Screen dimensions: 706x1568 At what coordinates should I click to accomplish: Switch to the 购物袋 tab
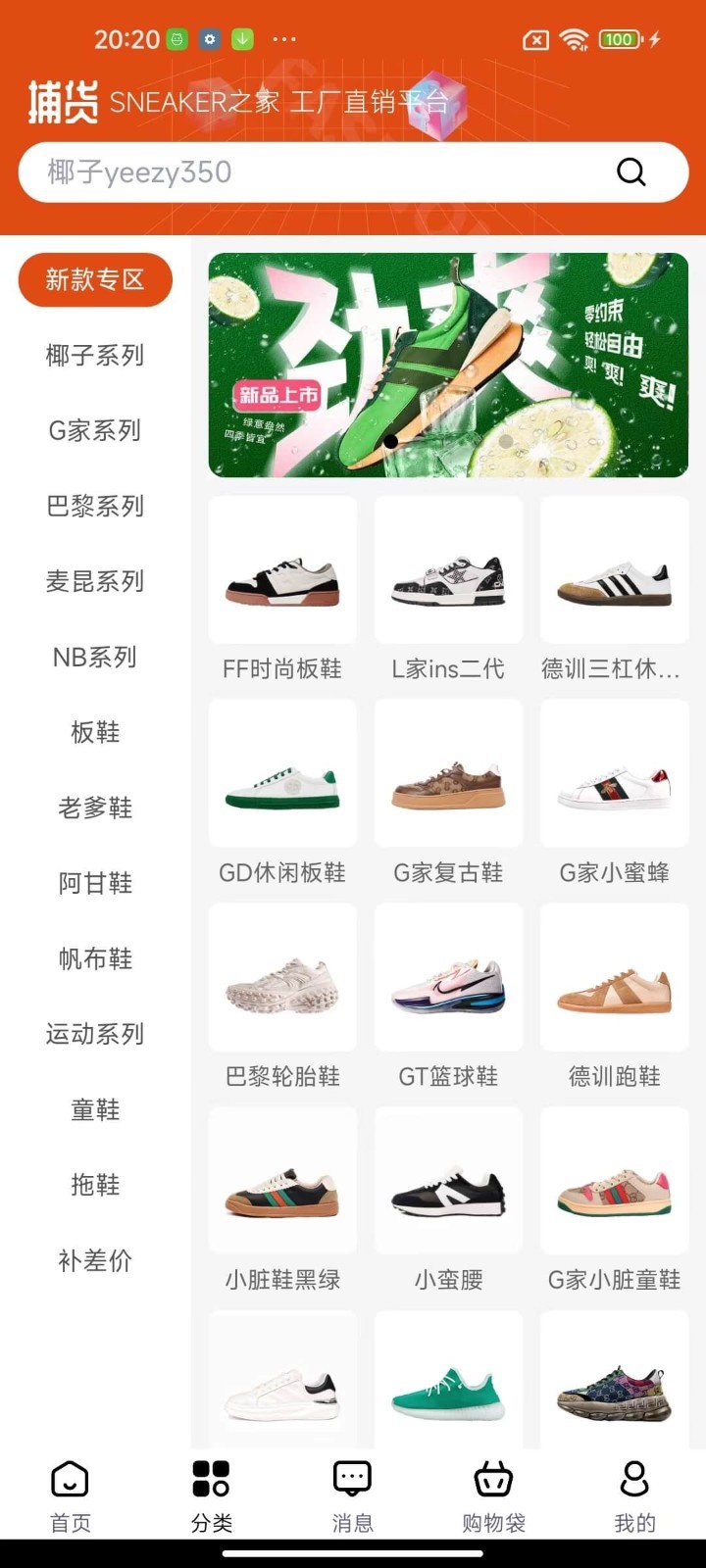click(x=494, y=1496)
